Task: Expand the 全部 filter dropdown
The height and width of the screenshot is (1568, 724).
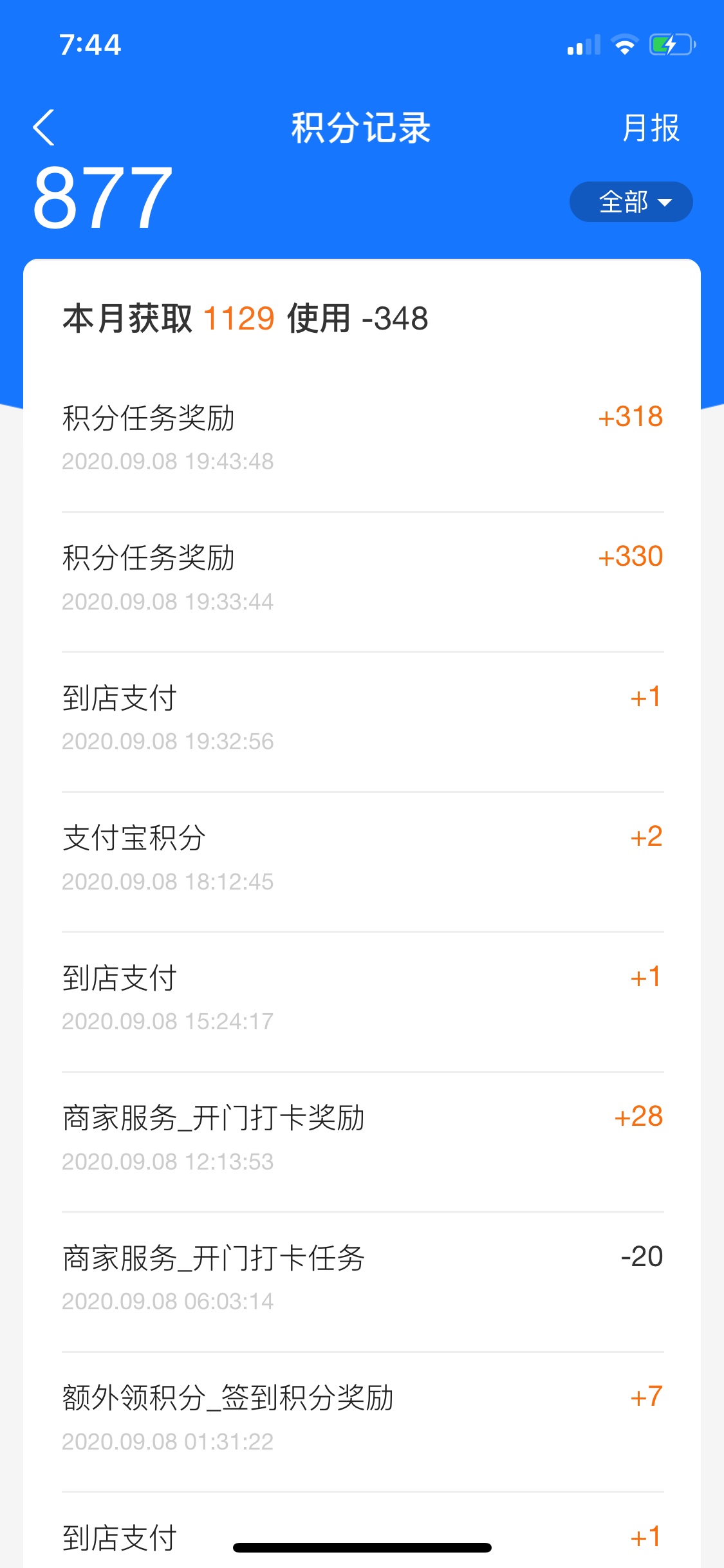Action: pyautogui.click(x=631, y=202)
